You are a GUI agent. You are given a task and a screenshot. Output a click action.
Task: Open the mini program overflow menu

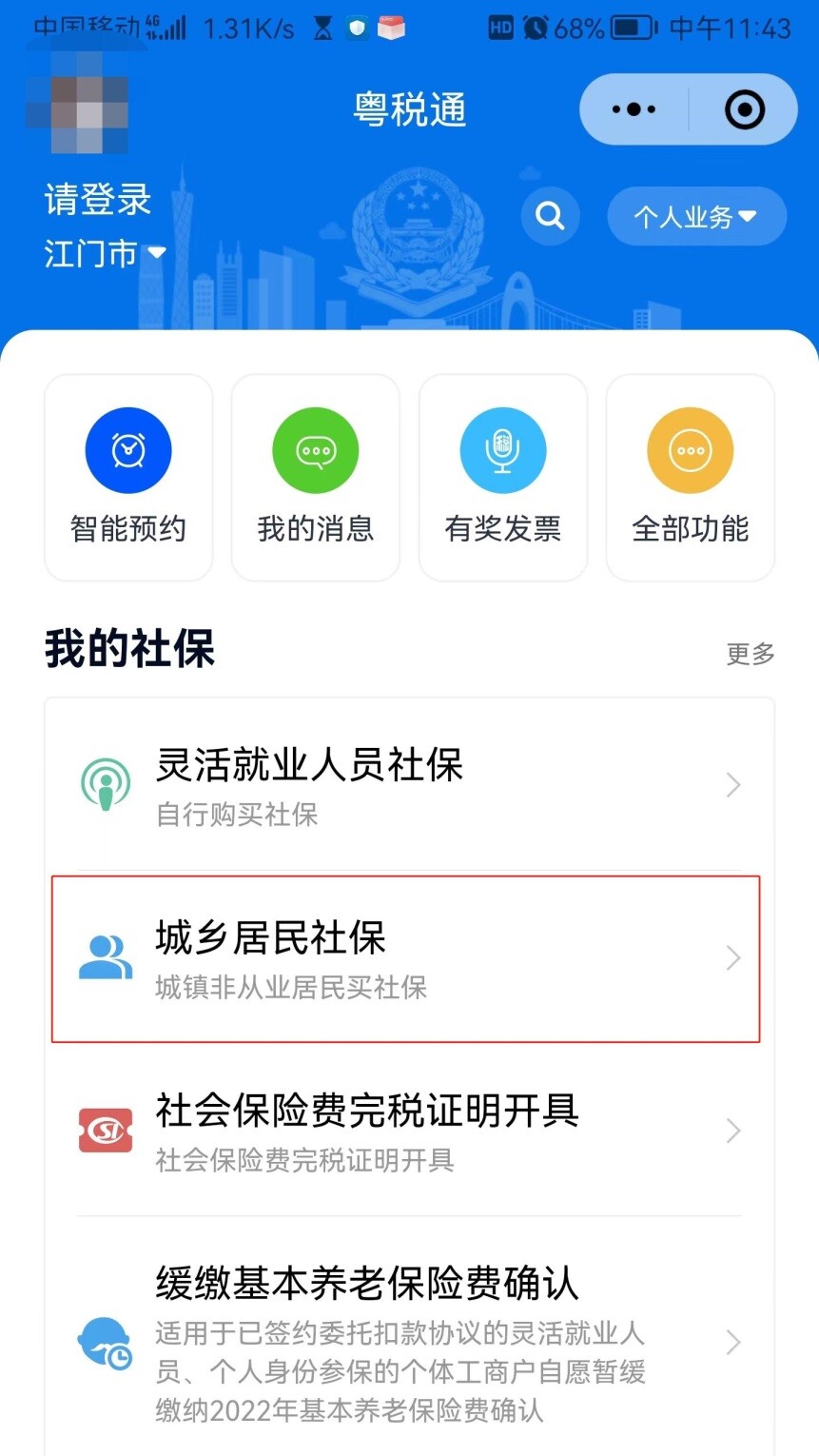[x=634, y=109]
